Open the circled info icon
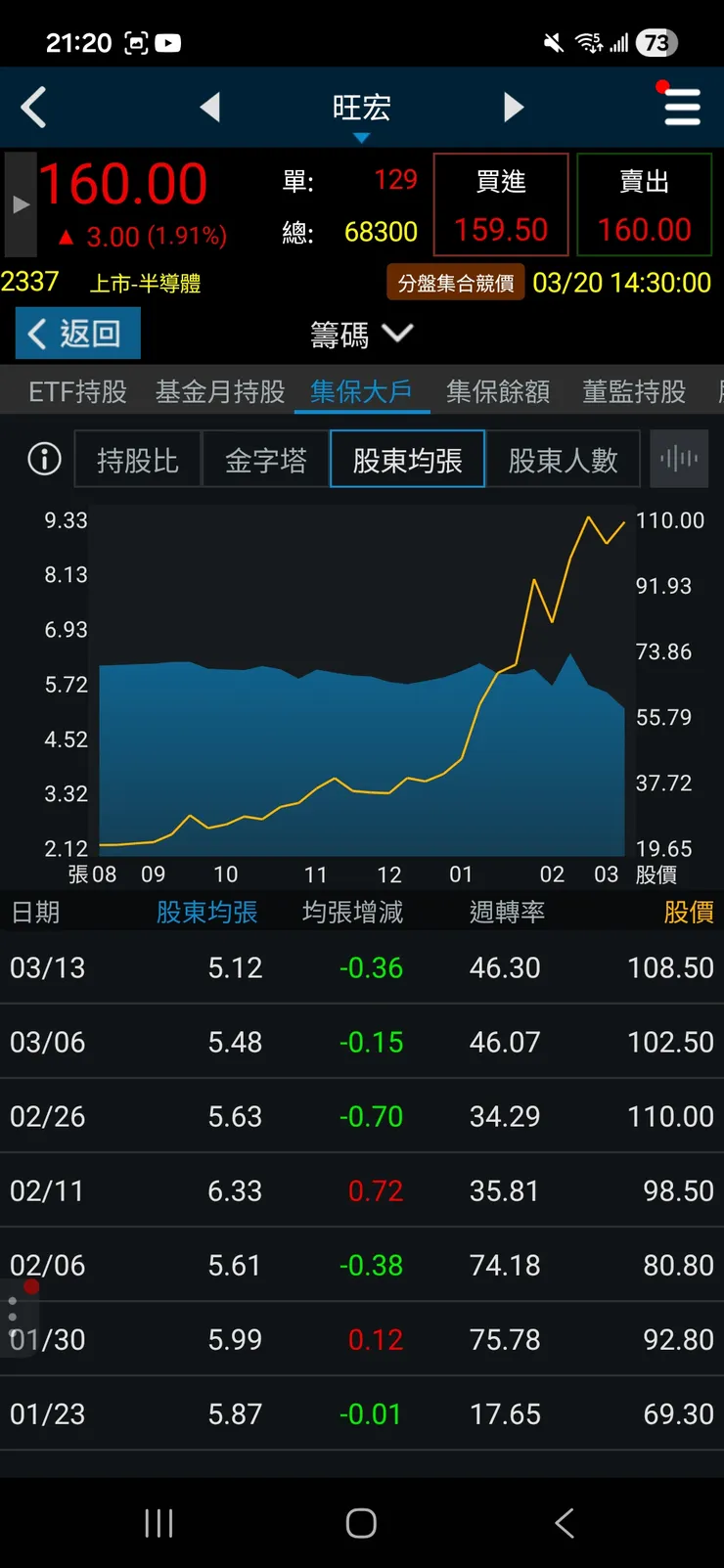 (x=43, y=459)
